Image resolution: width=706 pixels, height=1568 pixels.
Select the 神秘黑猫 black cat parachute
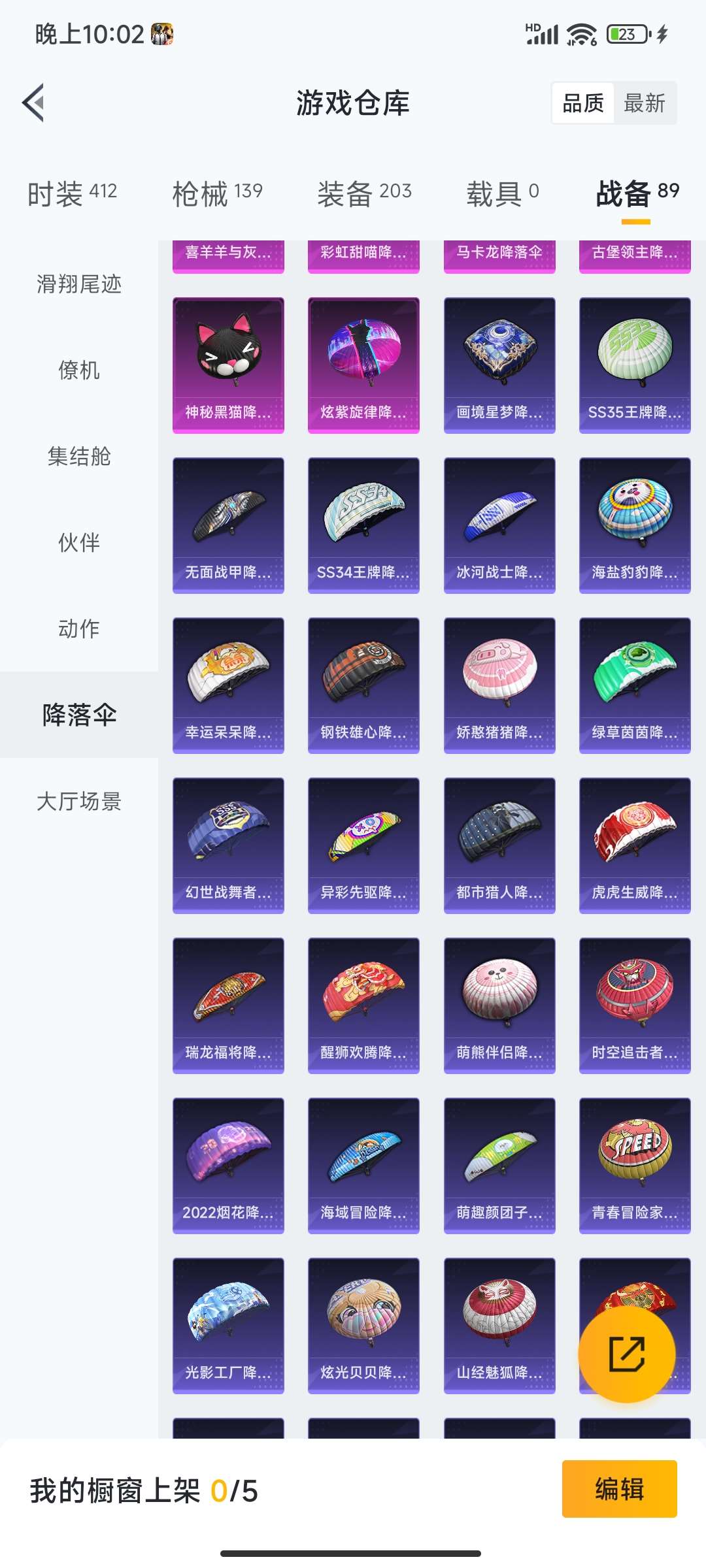click(228, 363)
